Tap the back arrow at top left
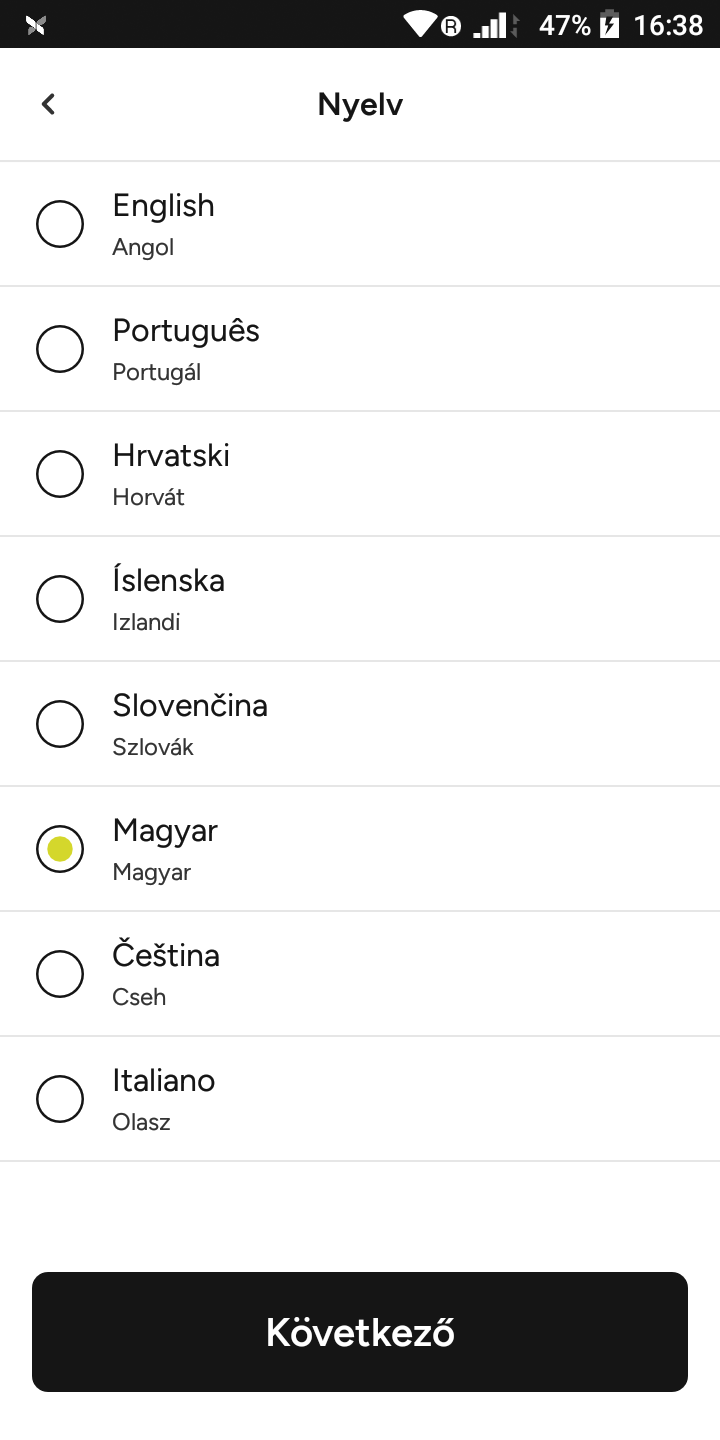This screenshot has width=720, height=1440. tap(47, 103)
